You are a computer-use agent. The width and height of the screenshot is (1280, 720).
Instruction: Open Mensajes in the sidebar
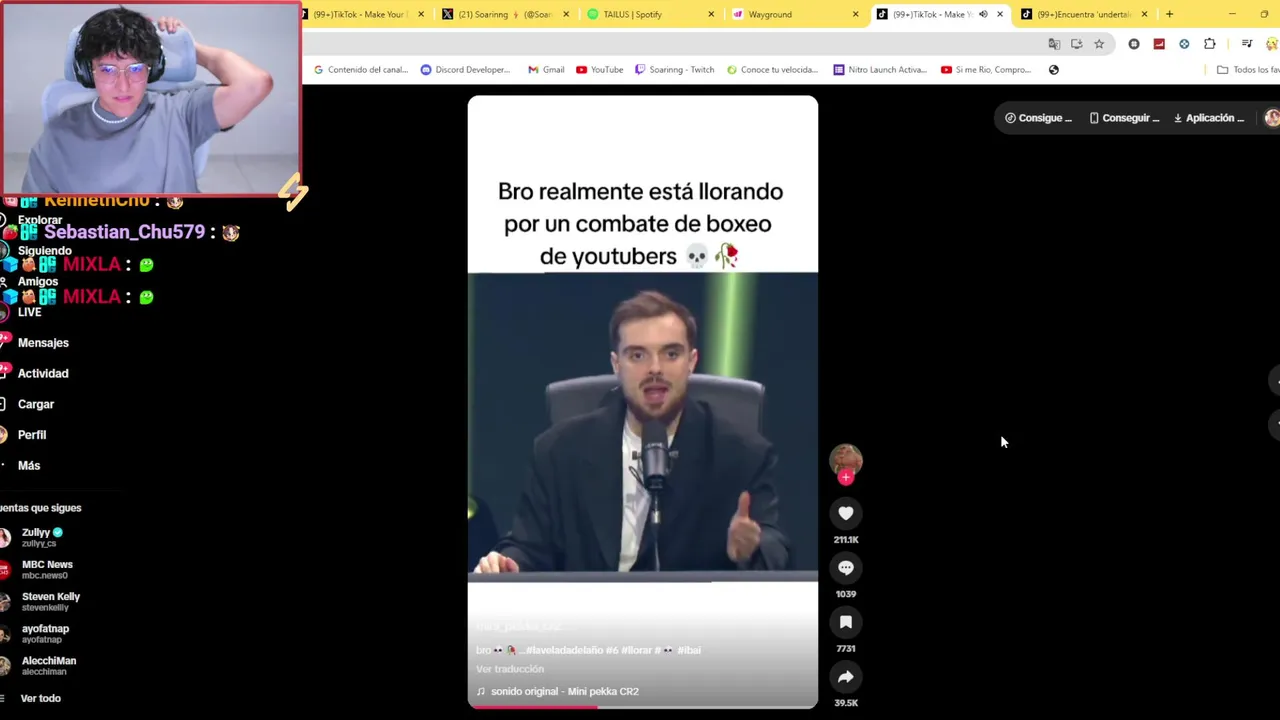[x=43, y=343]
